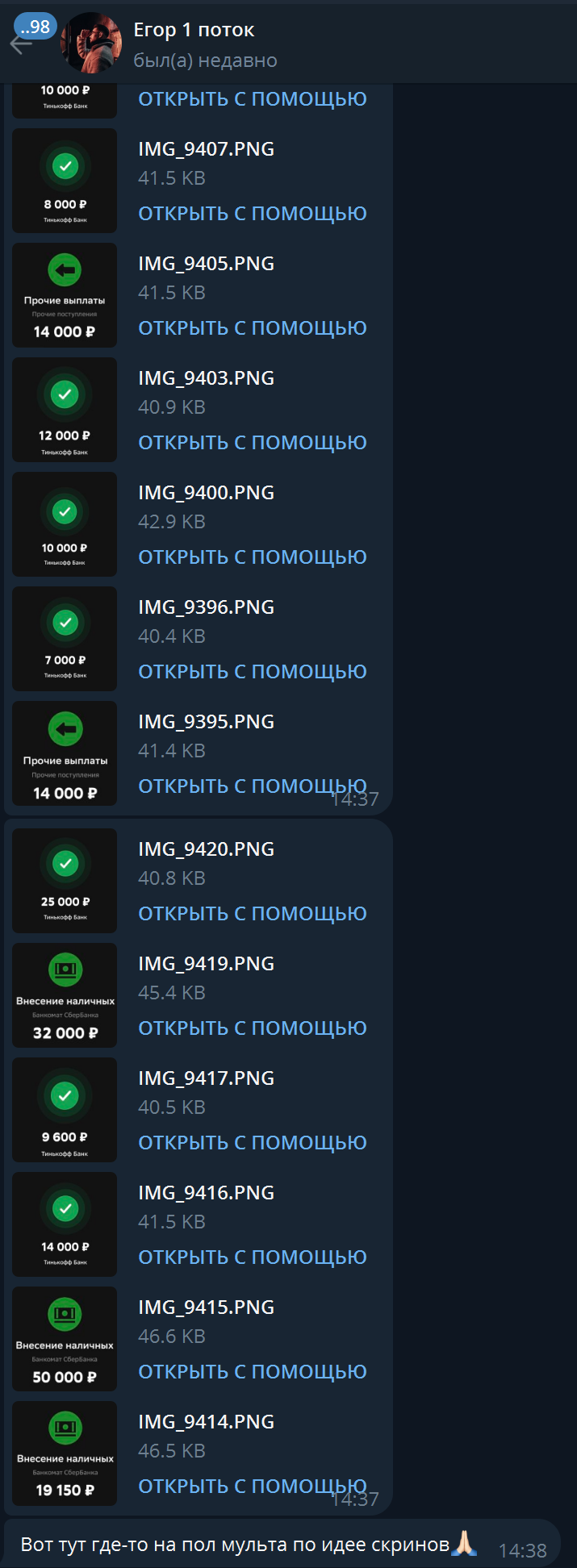Viewport: 577px width, 1568px height.
Task: Open IMG_9407.PNG with another app
Action: pyautogui.click(x=252, y=214)
